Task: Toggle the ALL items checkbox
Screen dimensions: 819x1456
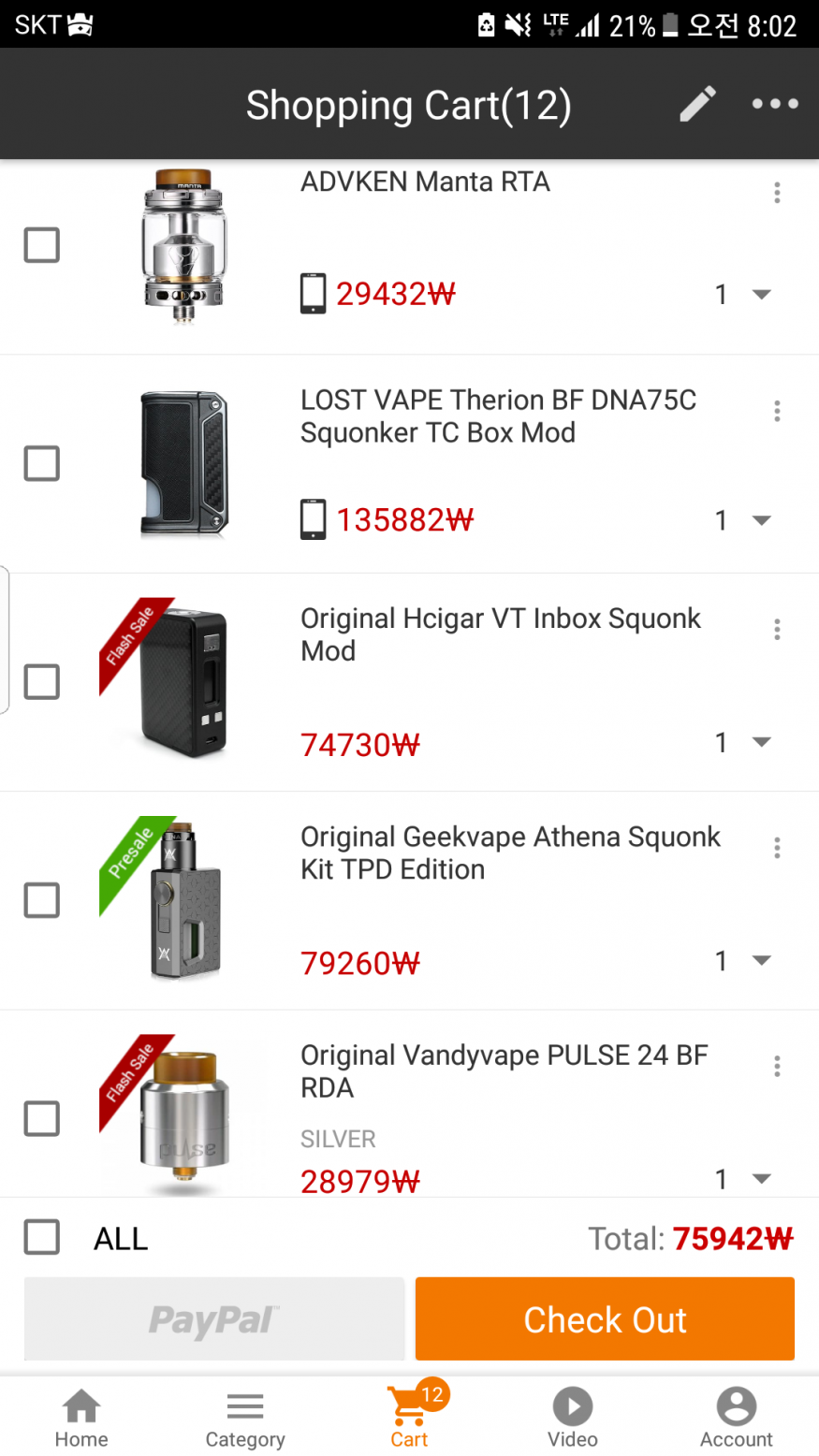Action: 41,1237
